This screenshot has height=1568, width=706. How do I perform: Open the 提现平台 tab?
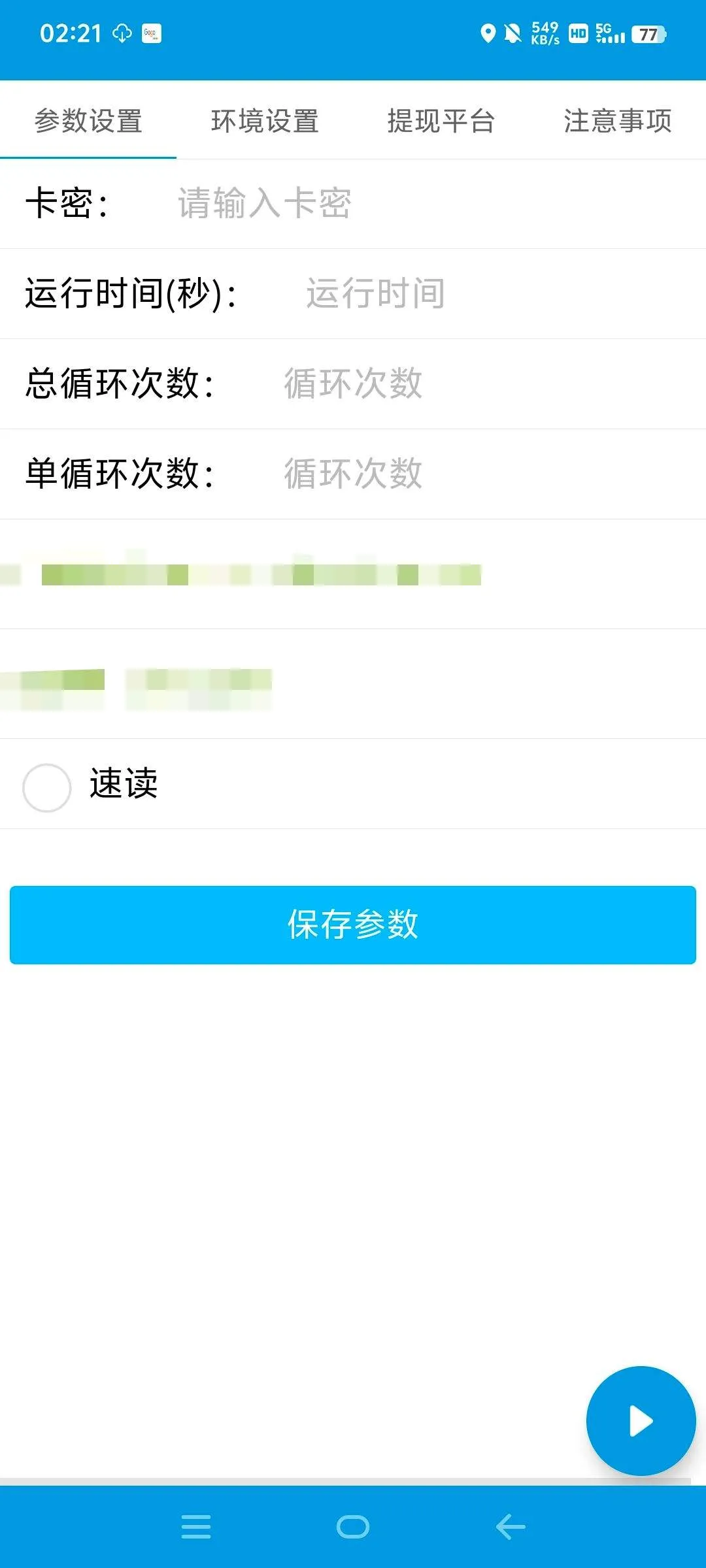pos(441,120)
